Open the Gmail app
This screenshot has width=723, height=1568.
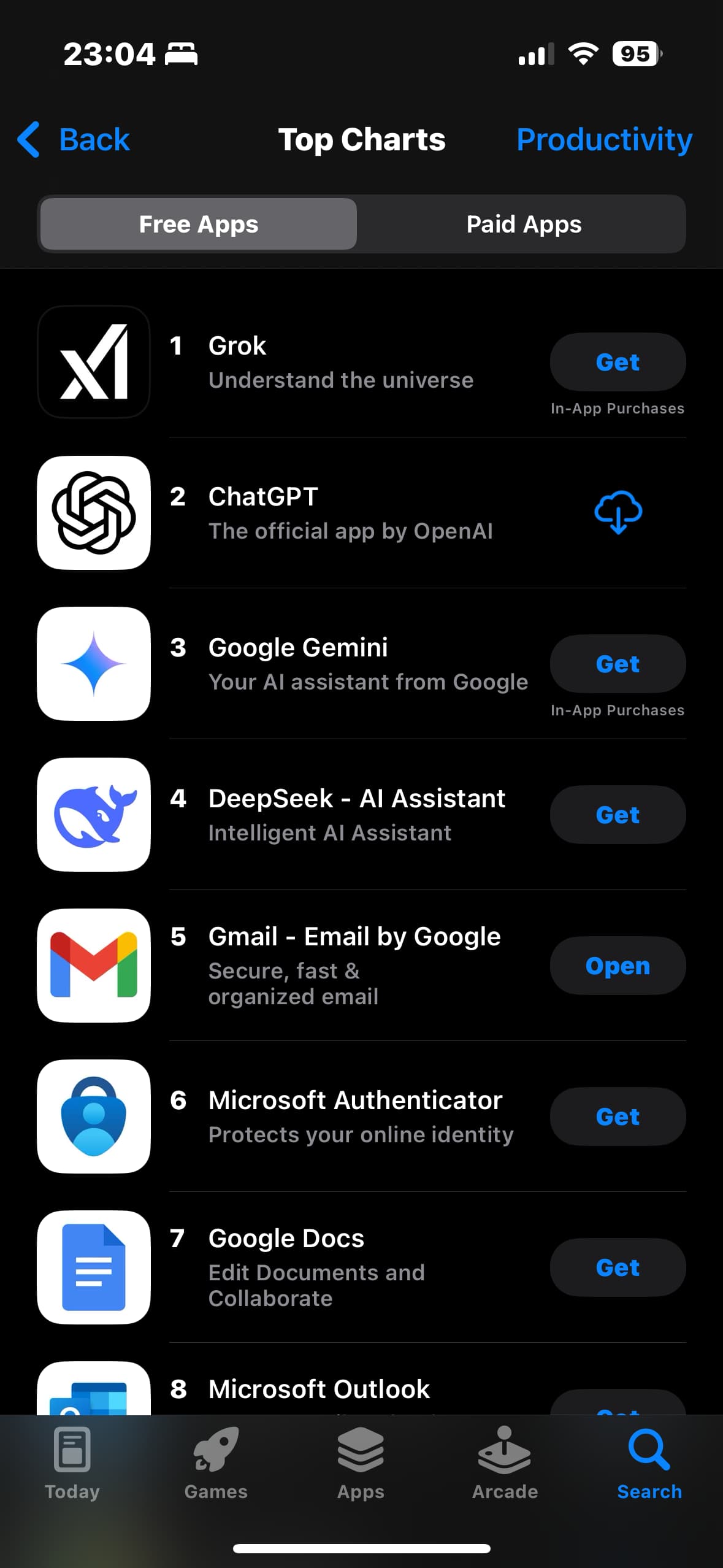(x=618, y=966)
